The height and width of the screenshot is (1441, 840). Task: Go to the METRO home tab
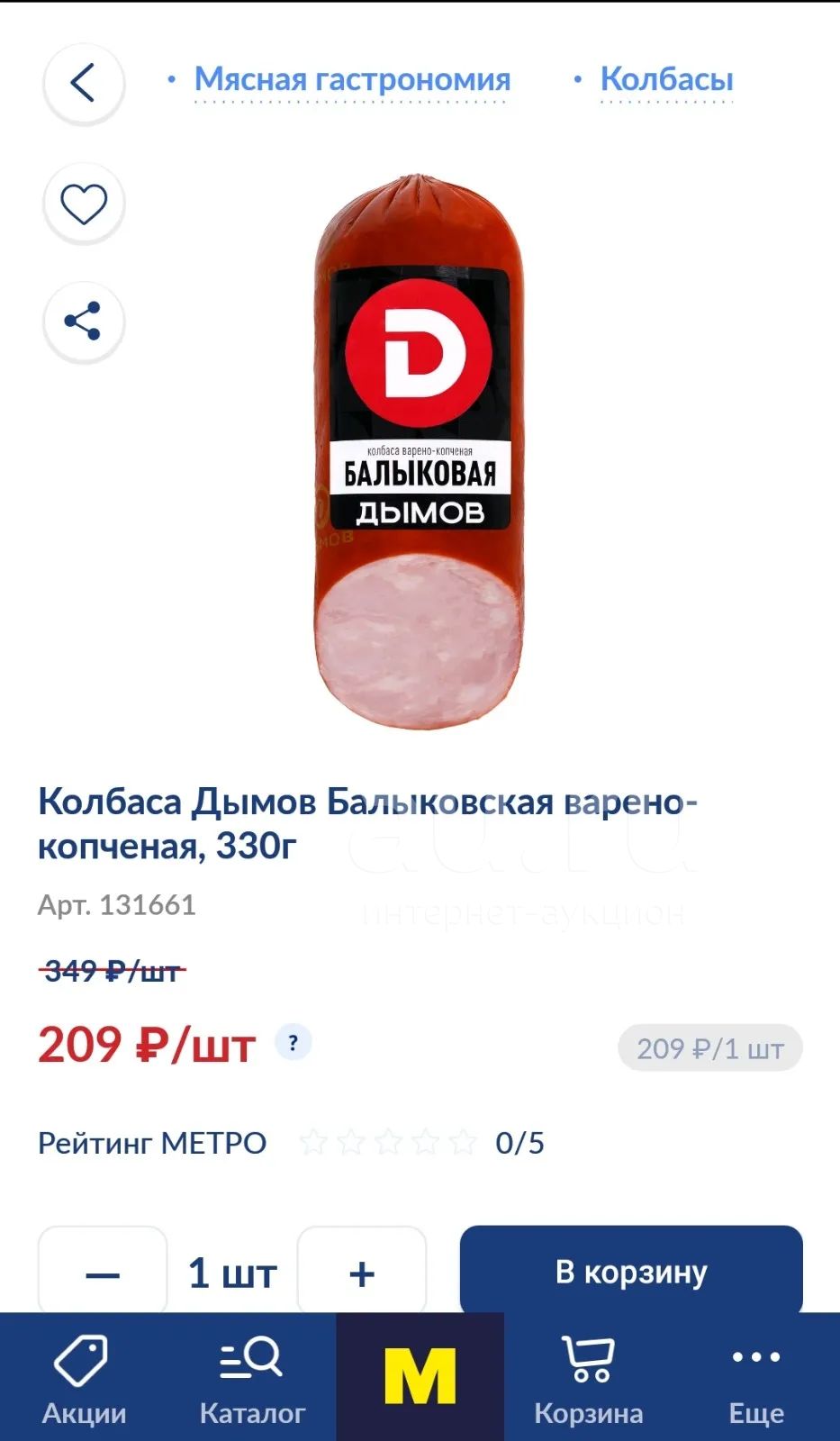420,1377
